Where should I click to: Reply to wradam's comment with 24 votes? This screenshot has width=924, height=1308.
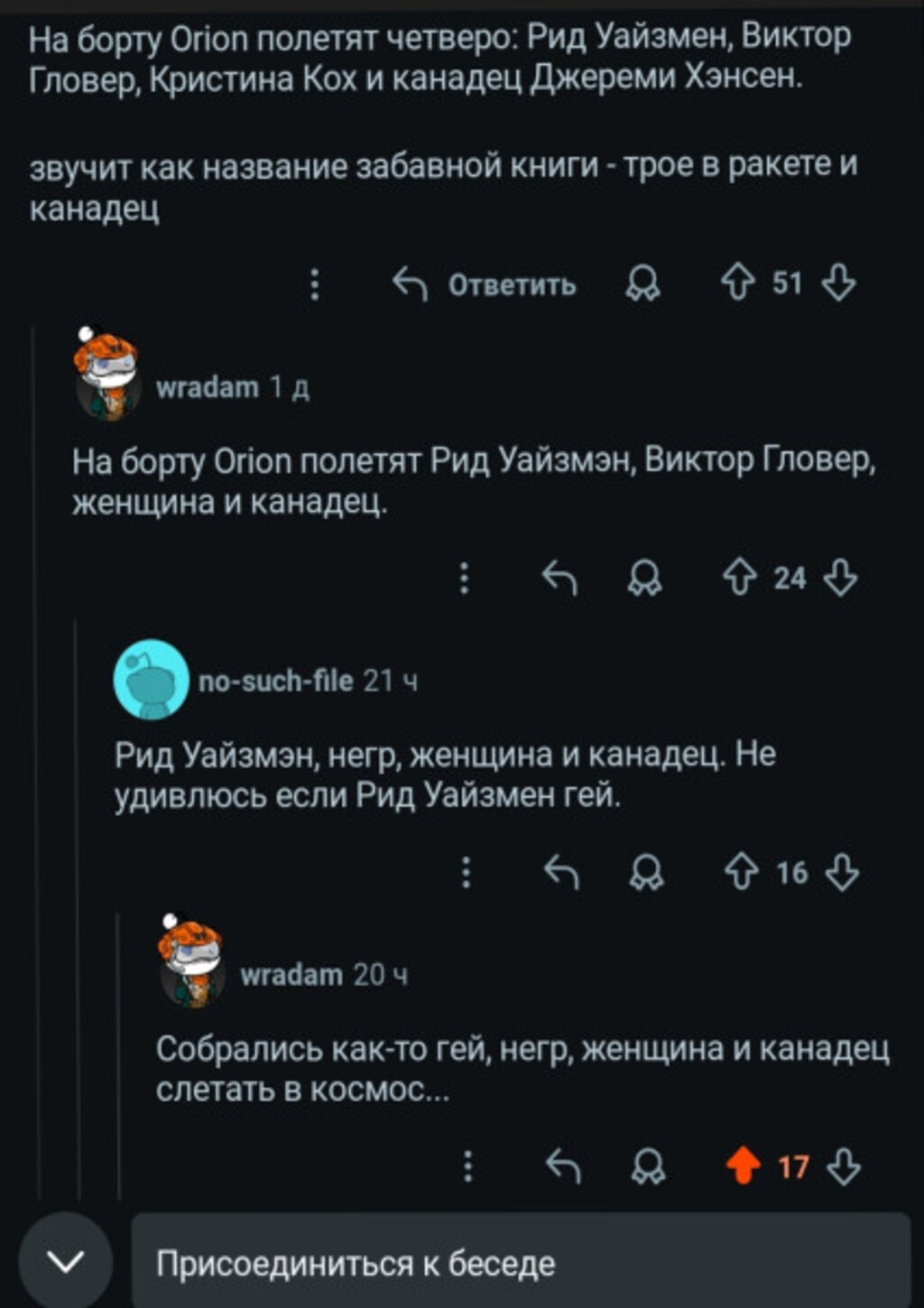point(559,578)
